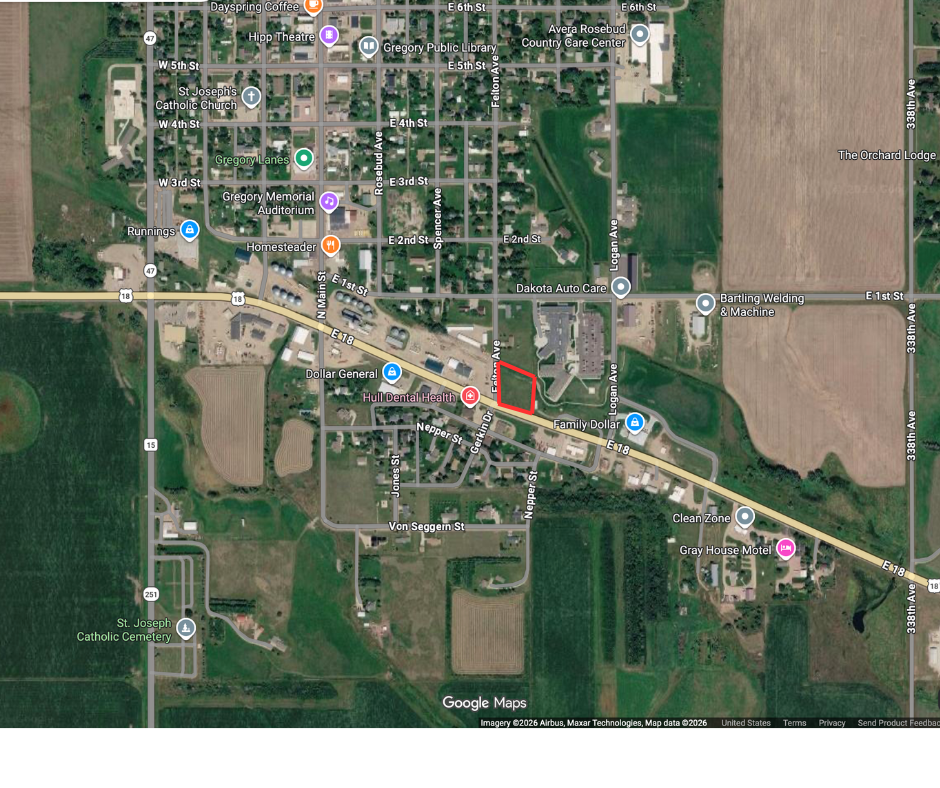Open the Dollar General store marker

[393, 373]
